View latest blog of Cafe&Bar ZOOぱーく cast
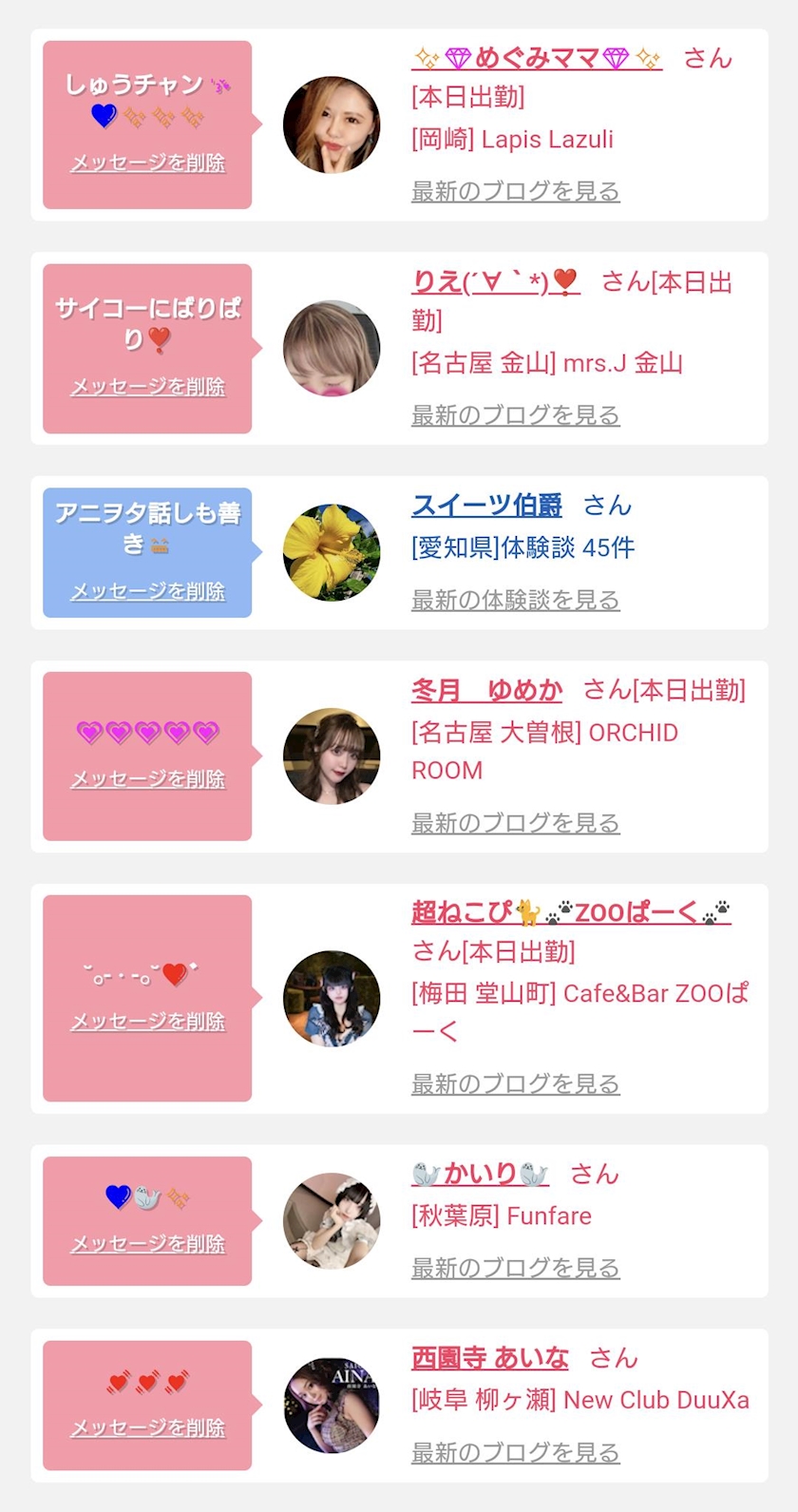 click(515, 1083)
